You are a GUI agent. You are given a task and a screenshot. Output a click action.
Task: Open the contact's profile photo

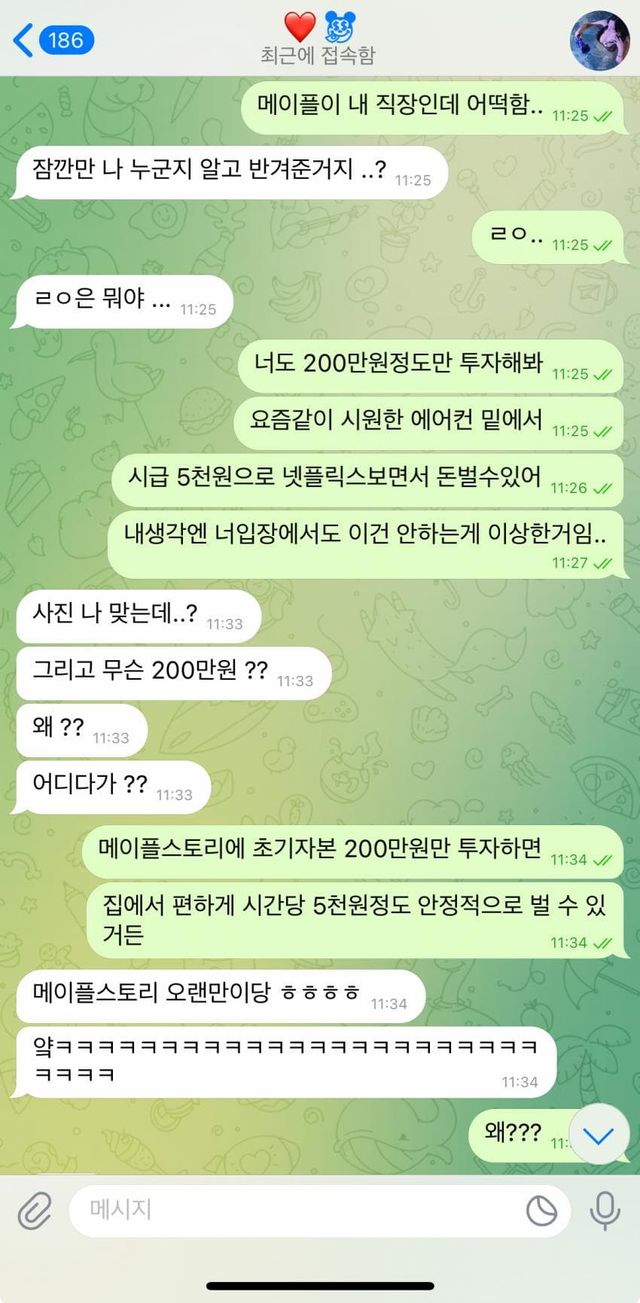[x=599, y=41]
